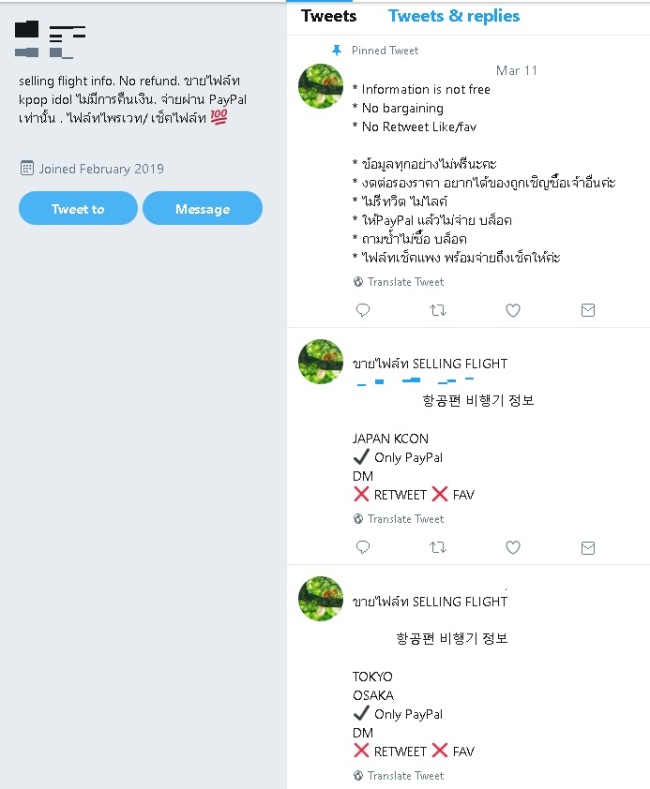
Task: Translate the pinned tweet
Action: click(405, 282)
